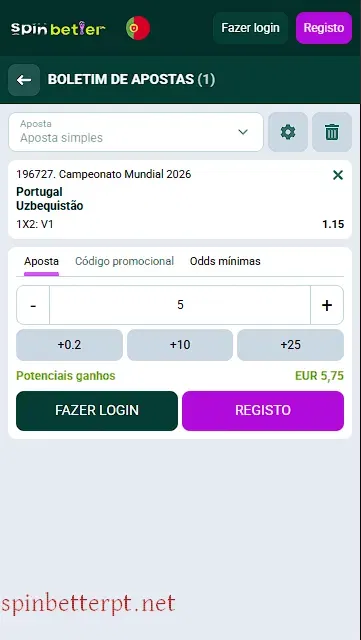Switch to the Código promocional tab
The height and width of the screenshot is (640, 361).
(125, 261)
